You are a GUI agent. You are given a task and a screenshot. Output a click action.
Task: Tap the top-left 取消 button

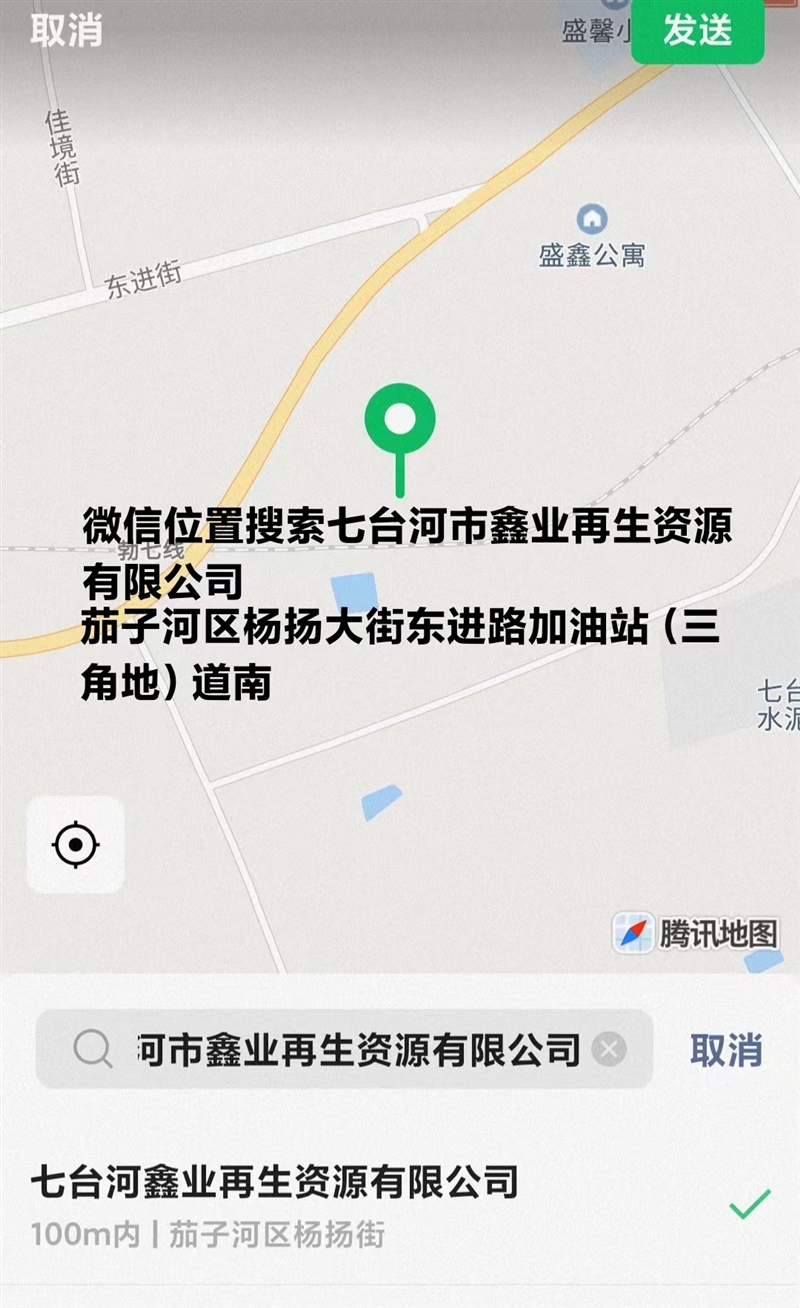pyautogui.click(x=66, y=30)
